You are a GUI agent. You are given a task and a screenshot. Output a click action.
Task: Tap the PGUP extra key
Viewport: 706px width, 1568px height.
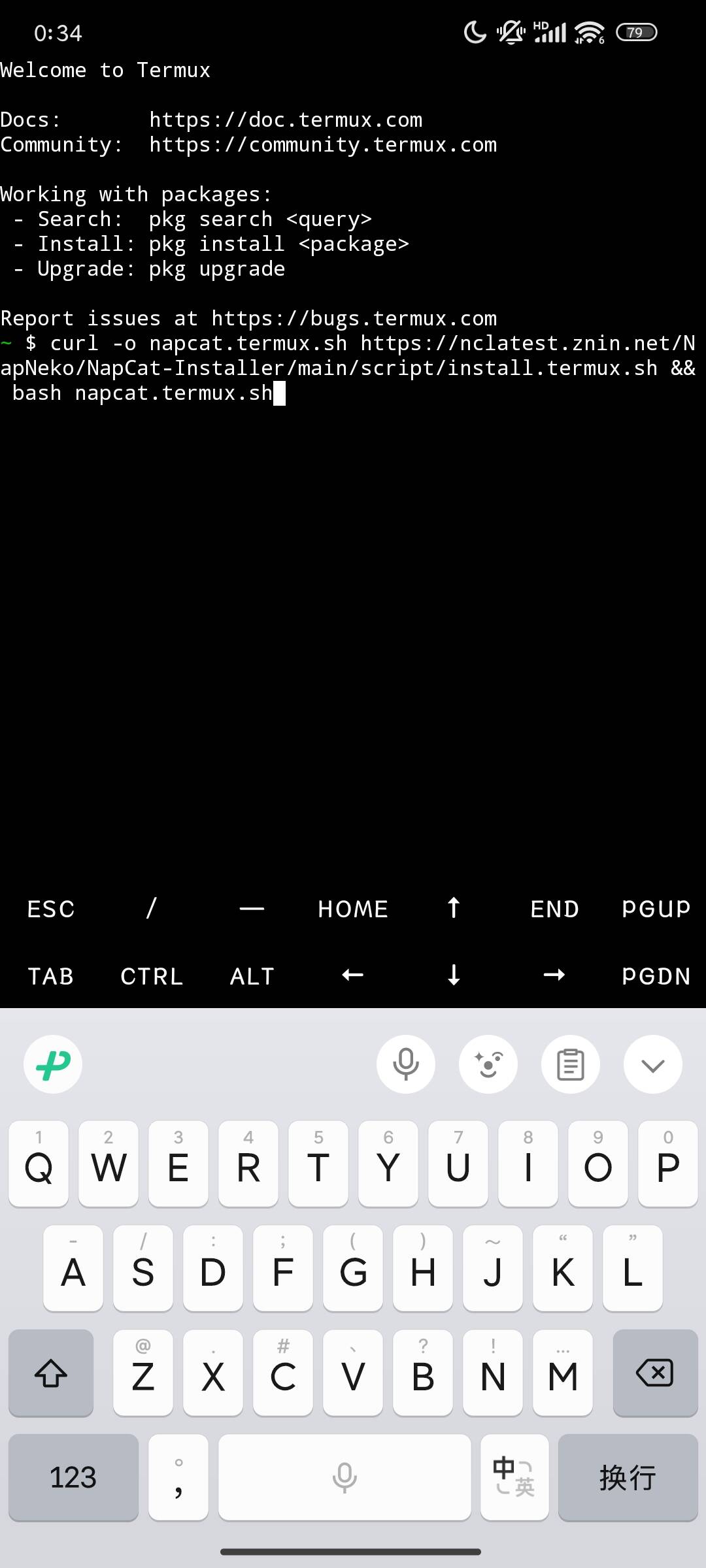pyautogui.click(x=656, y=909)
